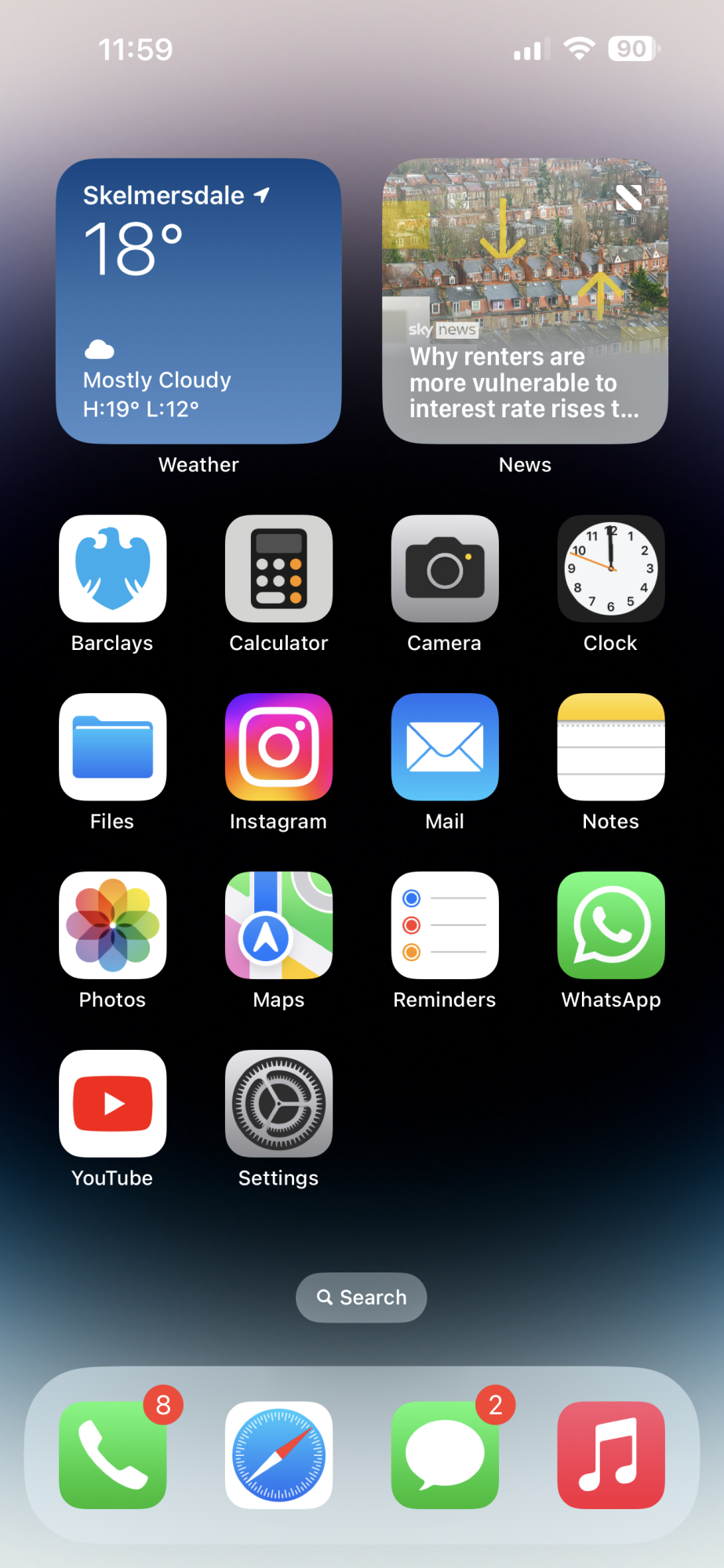Open Reminders
This screenshot has width=724, height=1568.
coord(445,925)
